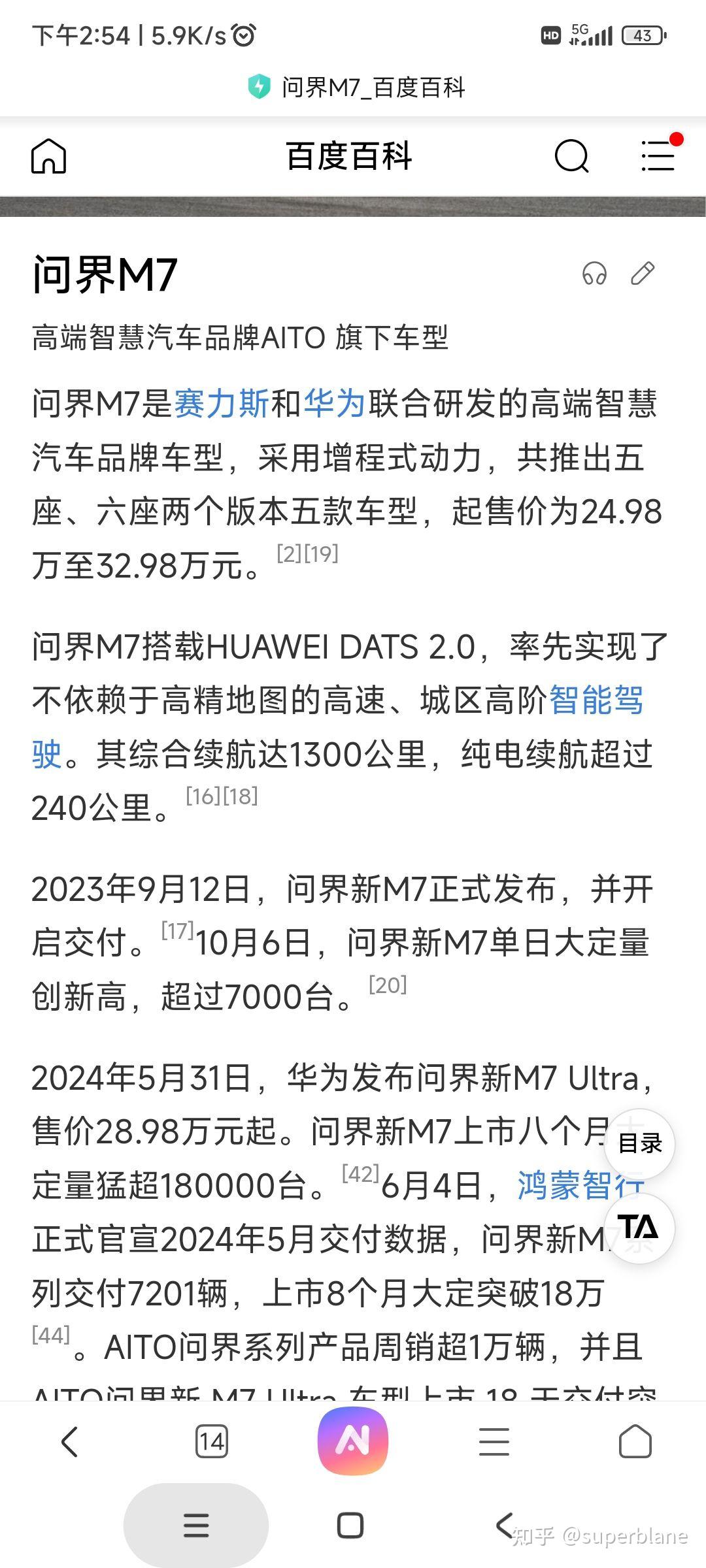
Task: Tap the alarm clock icon in status bar
Action: tap(243, 36)
